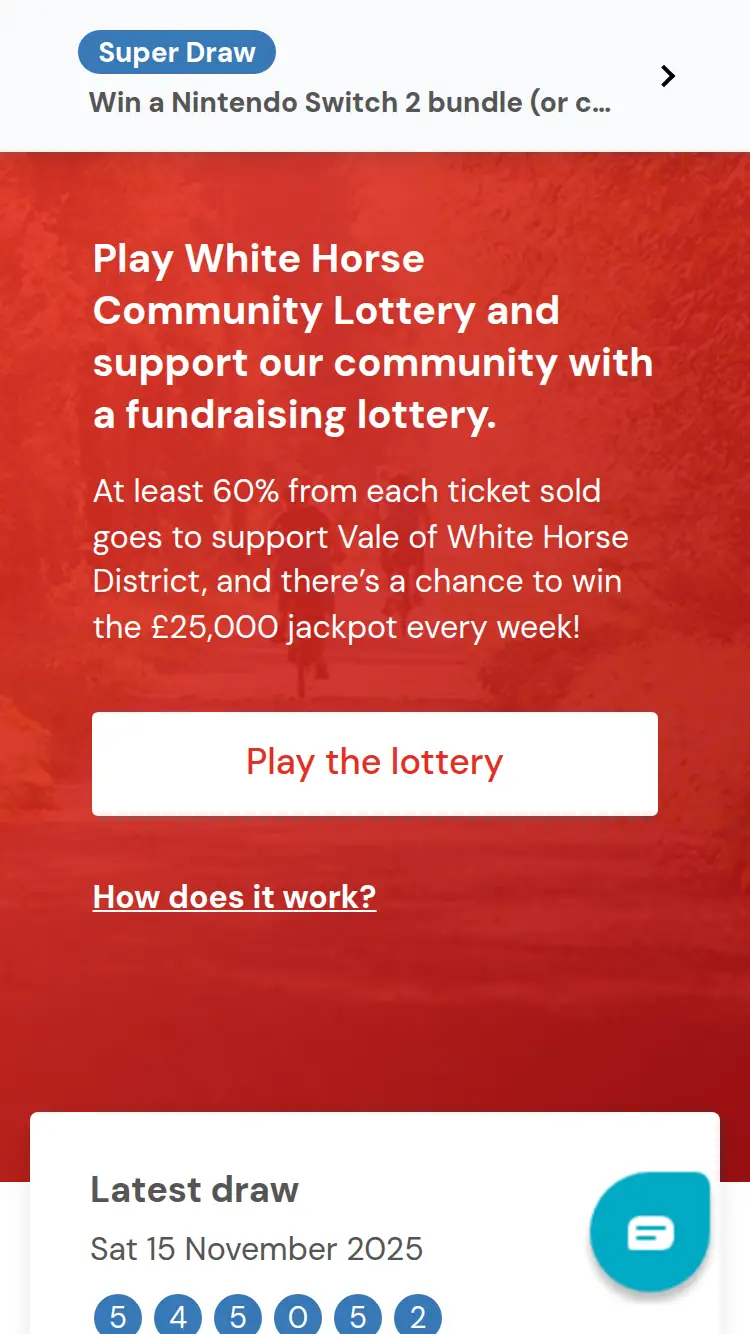
Task: Click the final ball displaying 2
Action: click(x=418, y=1315)
